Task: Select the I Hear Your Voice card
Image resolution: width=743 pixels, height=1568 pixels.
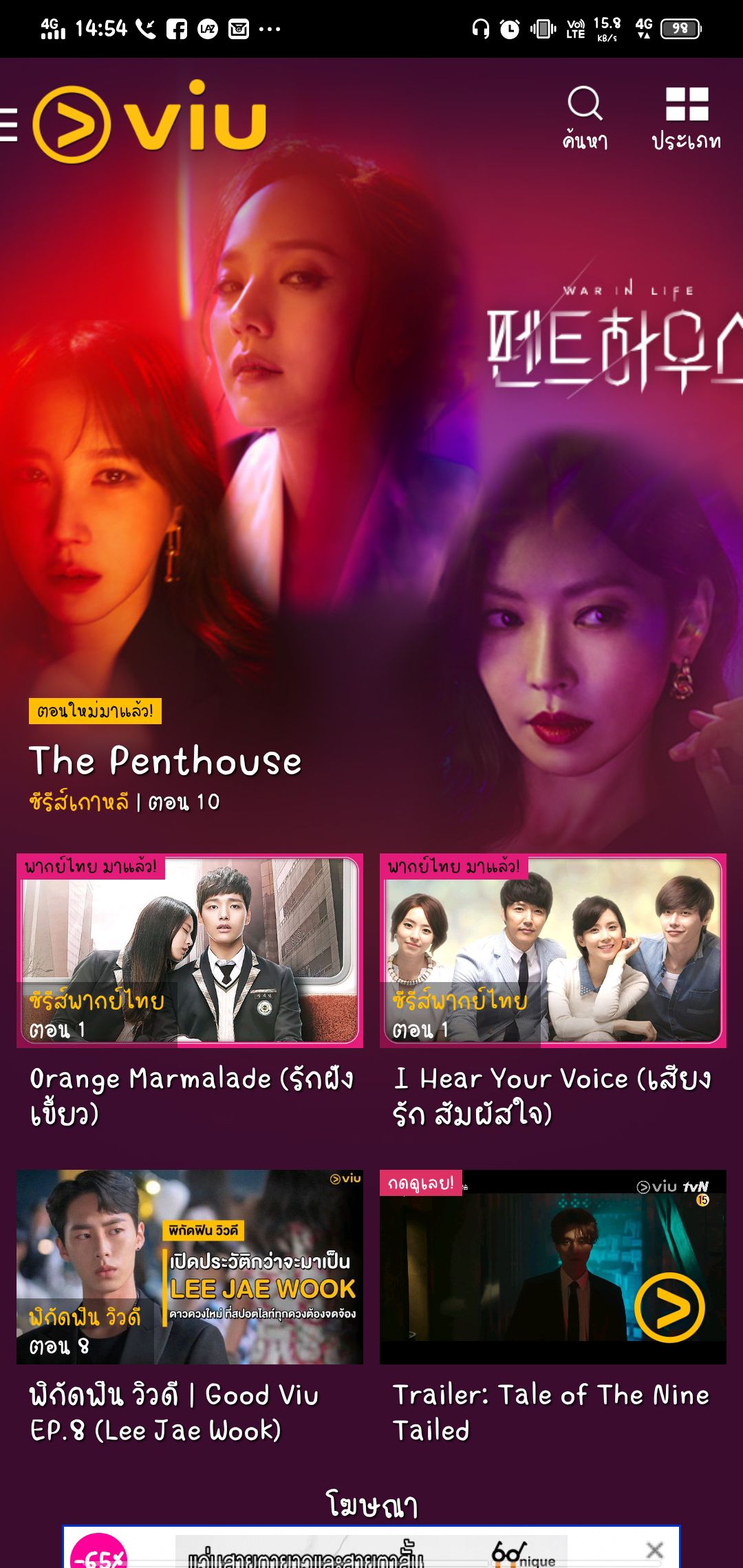Action: pyautogui.click(x=553, y=951)
